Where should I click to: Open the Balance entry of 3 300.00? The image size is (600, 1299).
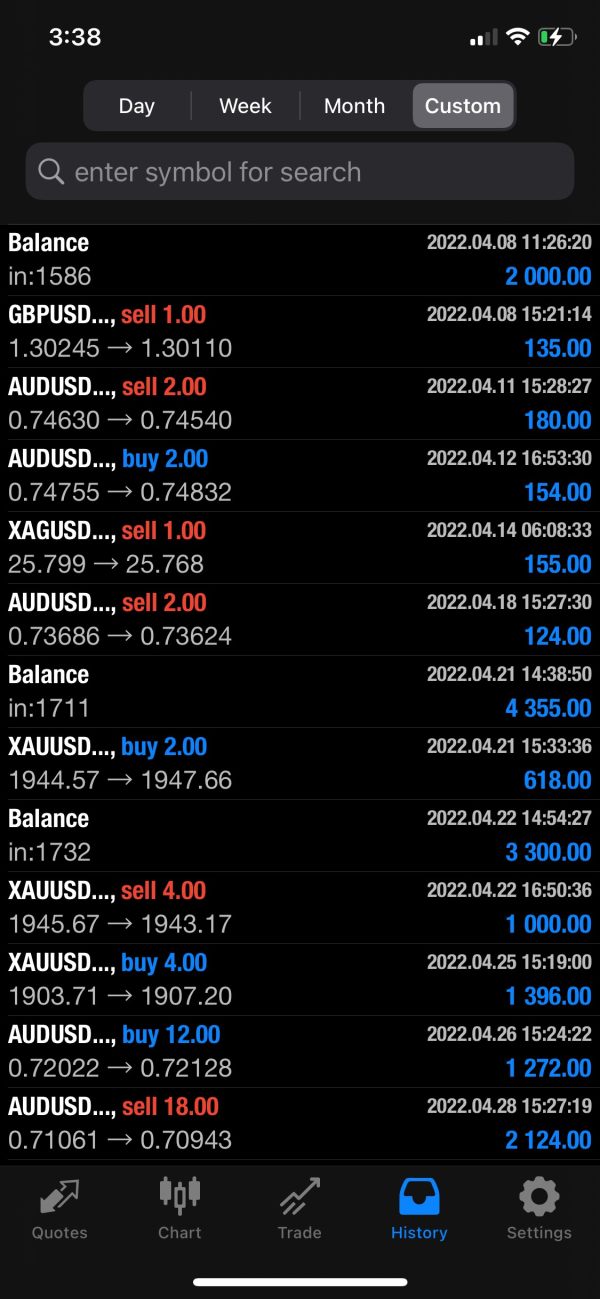(x=300, y=836)
